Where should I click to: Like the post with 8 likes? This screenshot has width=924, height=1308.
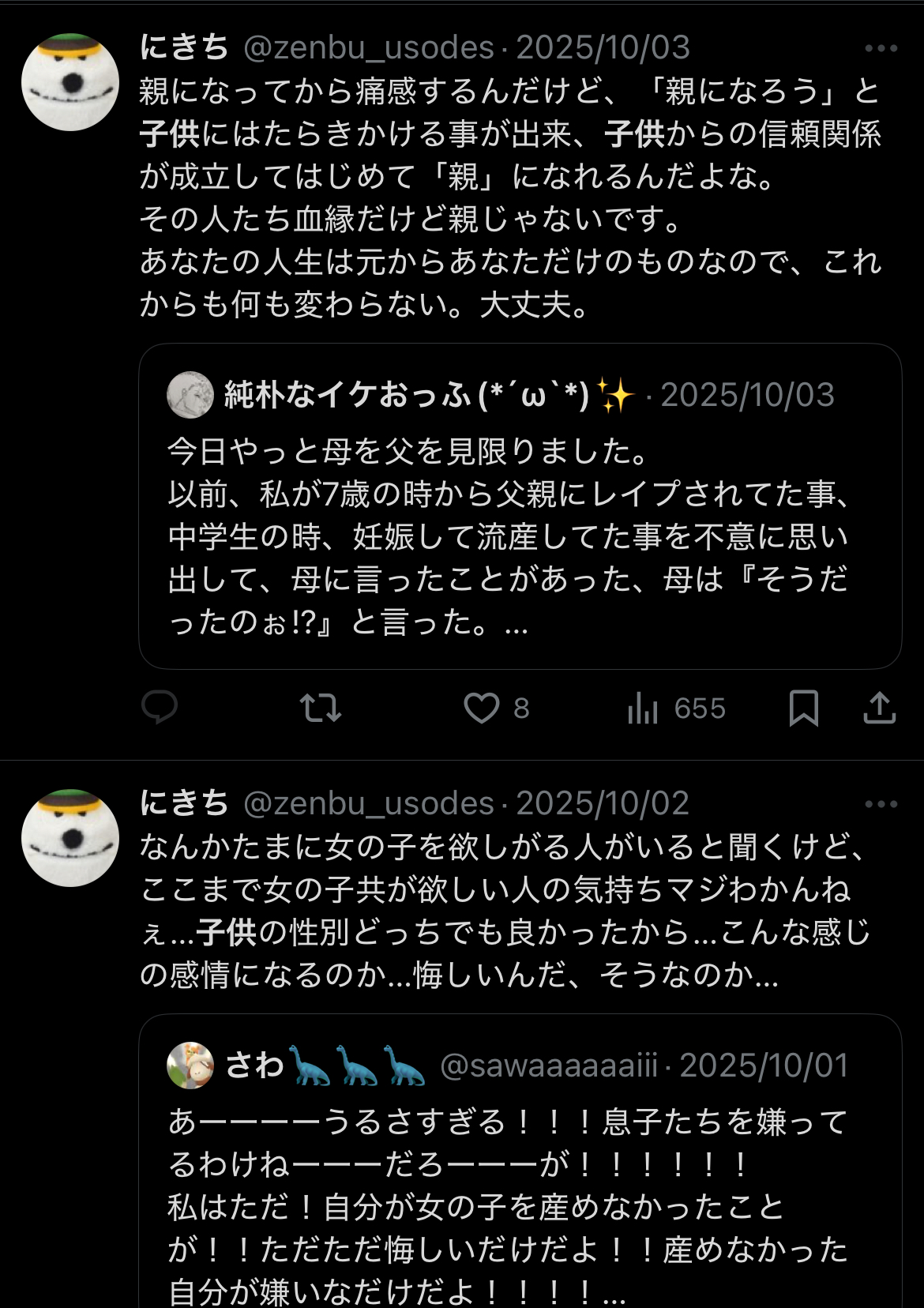coord(481,708)
